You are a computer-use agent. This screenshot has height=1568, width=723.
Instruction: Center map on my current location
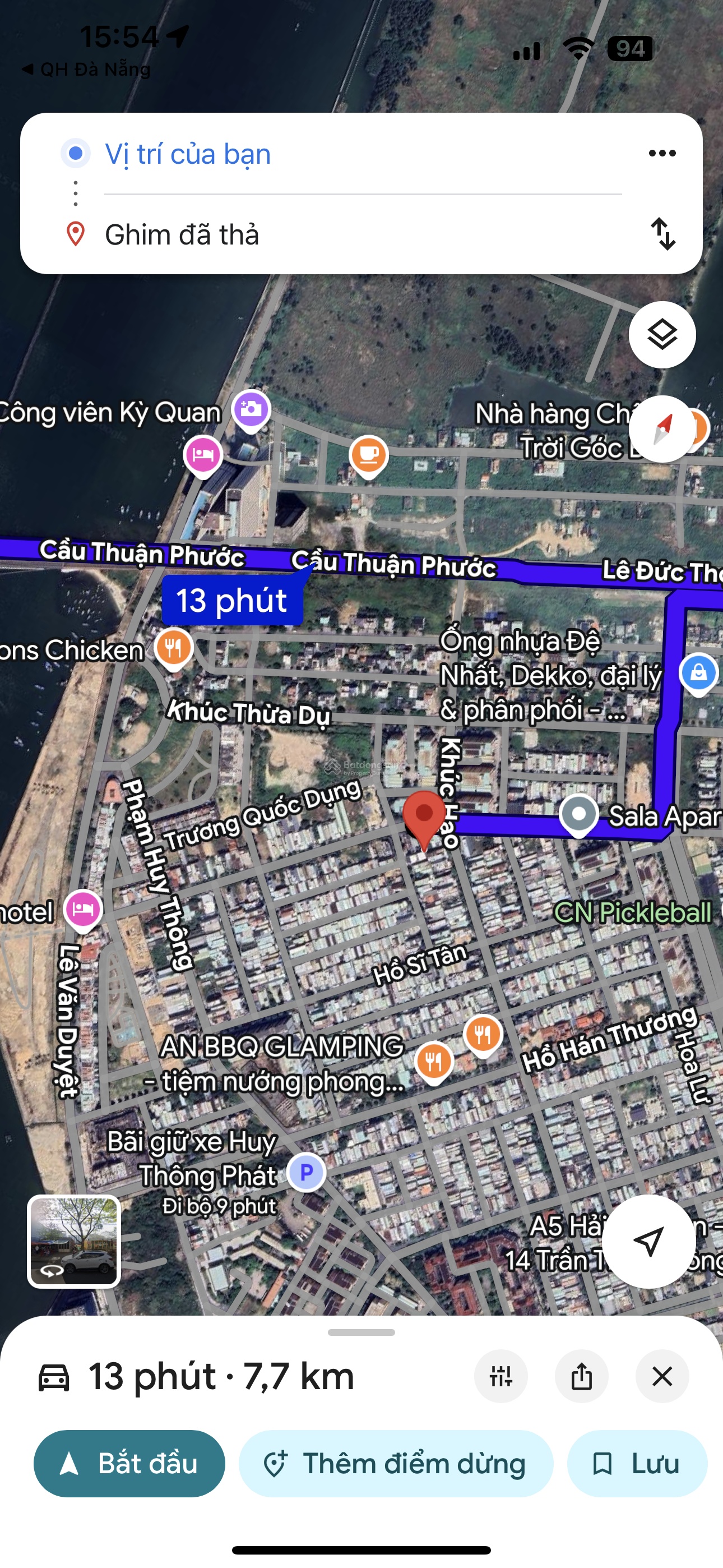[x=648, y=1241]
